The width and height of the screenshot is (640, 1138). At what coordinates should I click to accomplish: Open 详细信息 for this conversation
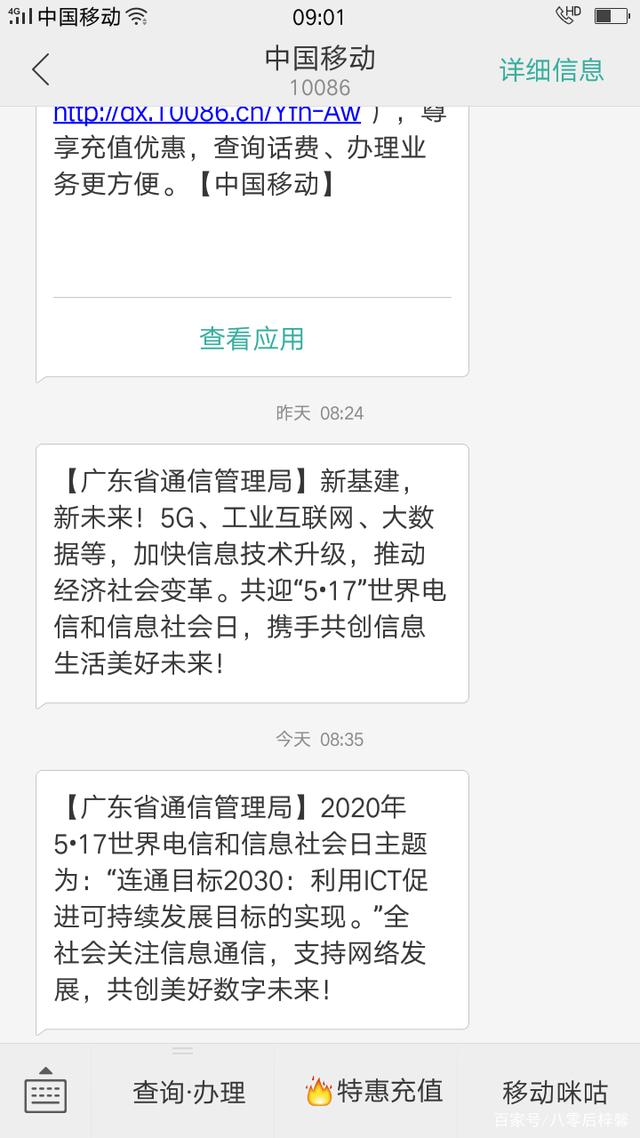551,70
